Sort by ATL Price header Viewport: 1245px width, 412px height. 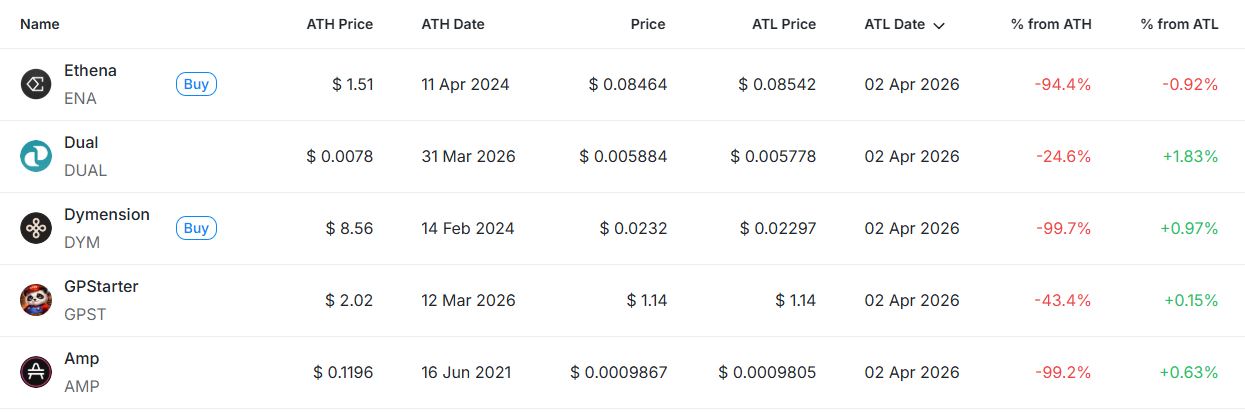tap(784, 24)
